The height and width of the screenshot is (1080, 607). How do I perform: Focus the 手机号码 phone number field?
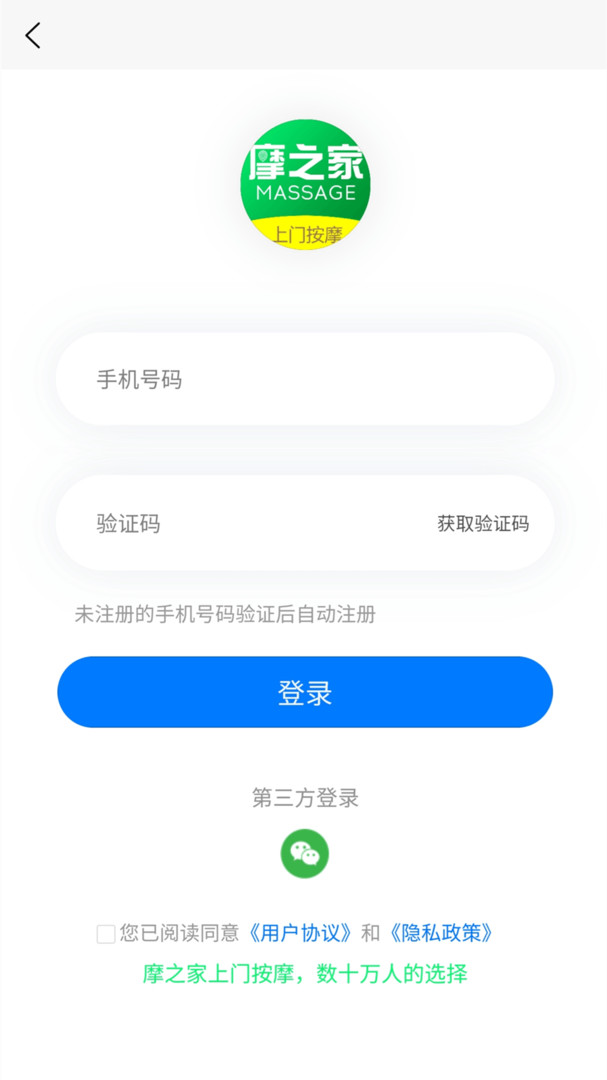(x=305, y=380)
